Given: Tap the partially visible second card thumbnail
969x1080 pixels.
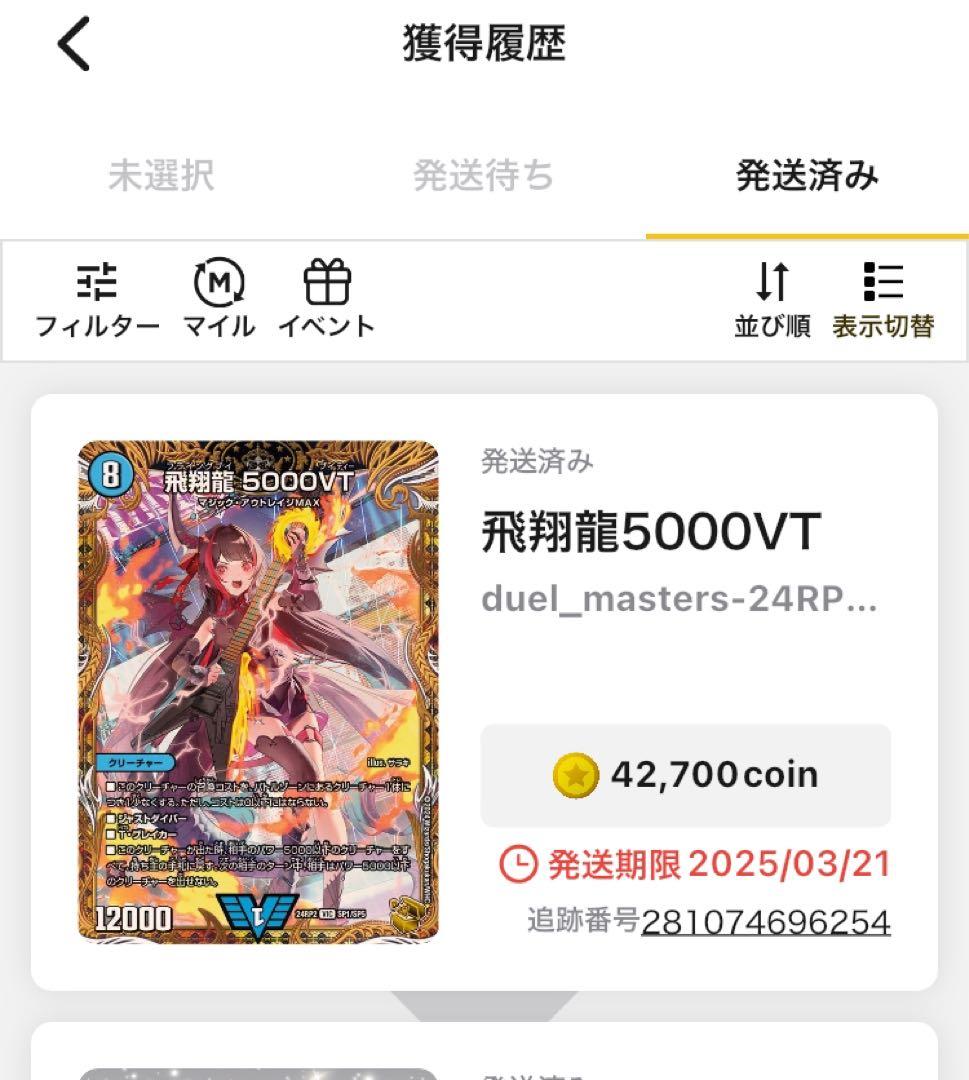Looking at the screenshot, I should pos(262,1072).
